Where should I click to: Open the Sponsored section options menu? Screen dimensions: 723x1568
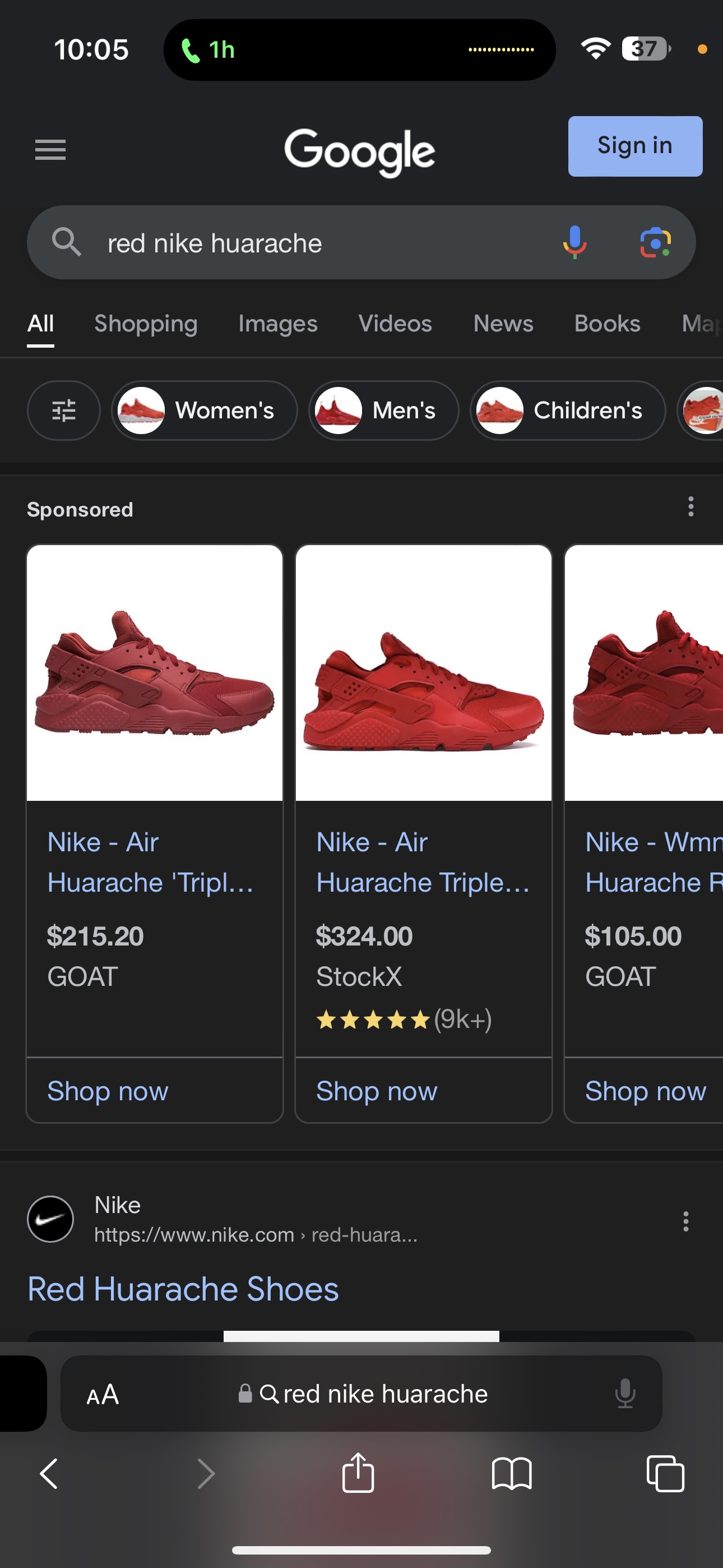pyautogui.click(x=690, y=506)
